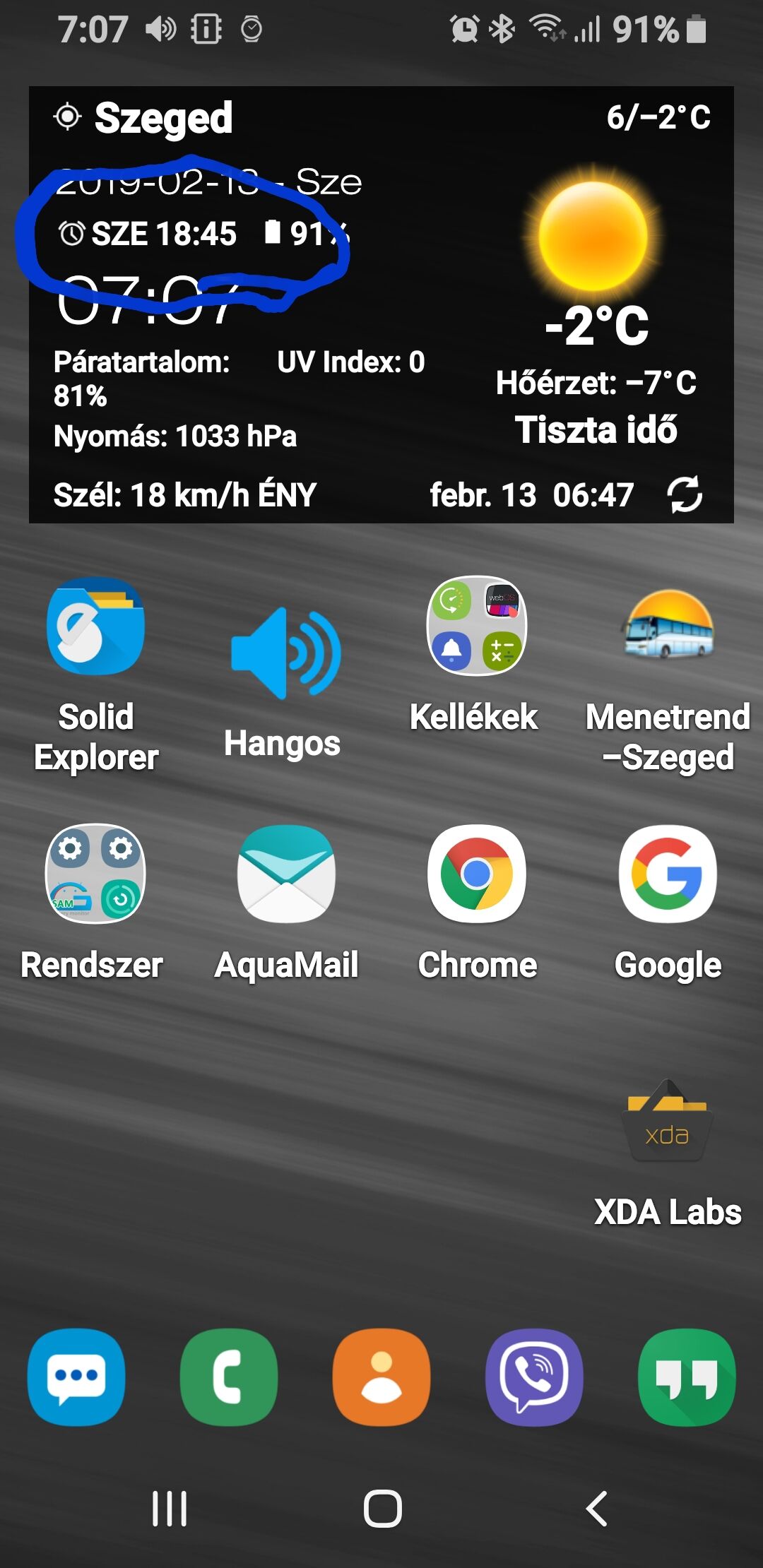Open Solid Explorer file manager
Viewport: 763px width, 1568px height.
point(96,626)
